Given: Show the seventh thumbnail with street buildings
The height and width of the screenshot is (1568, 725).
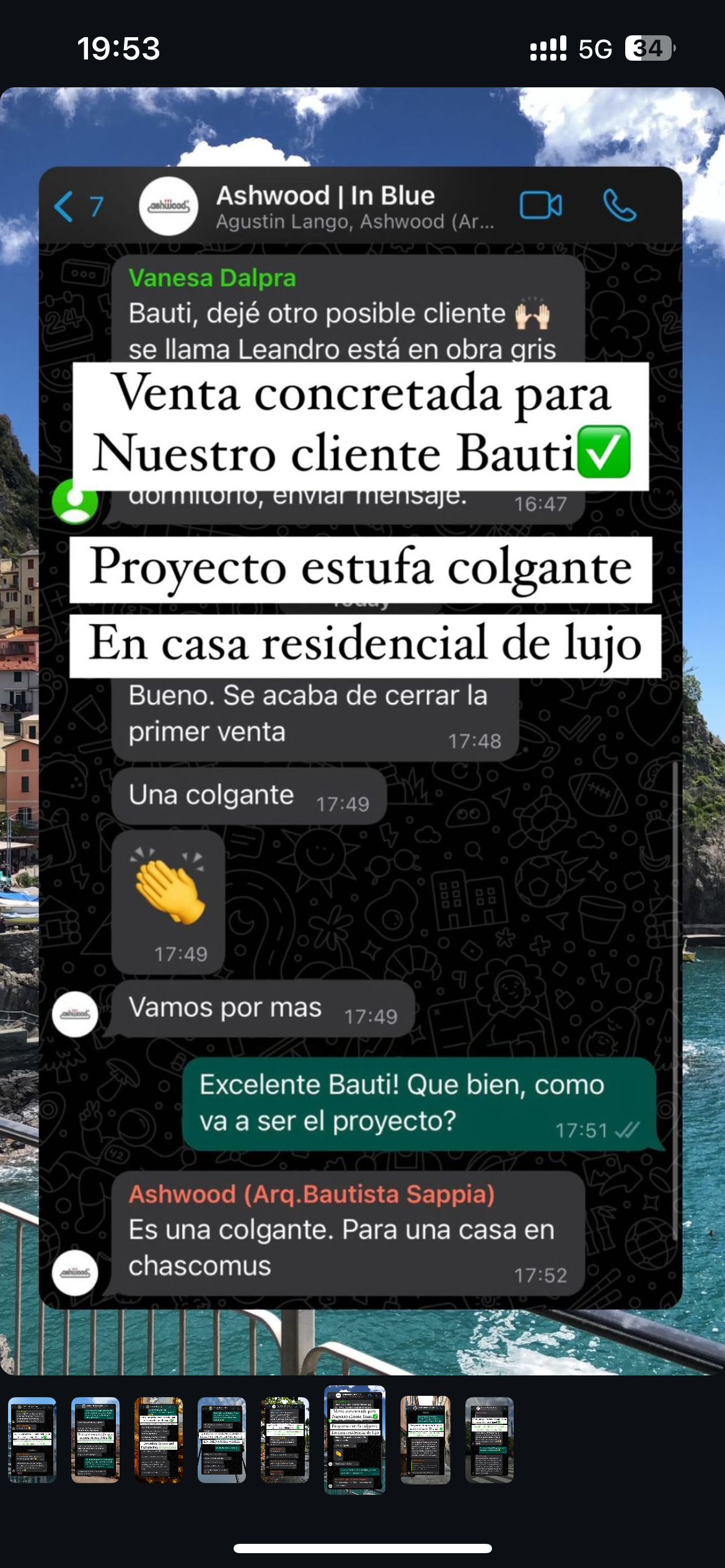Looking at the screenshot, I should click(x=425, y=1439).
